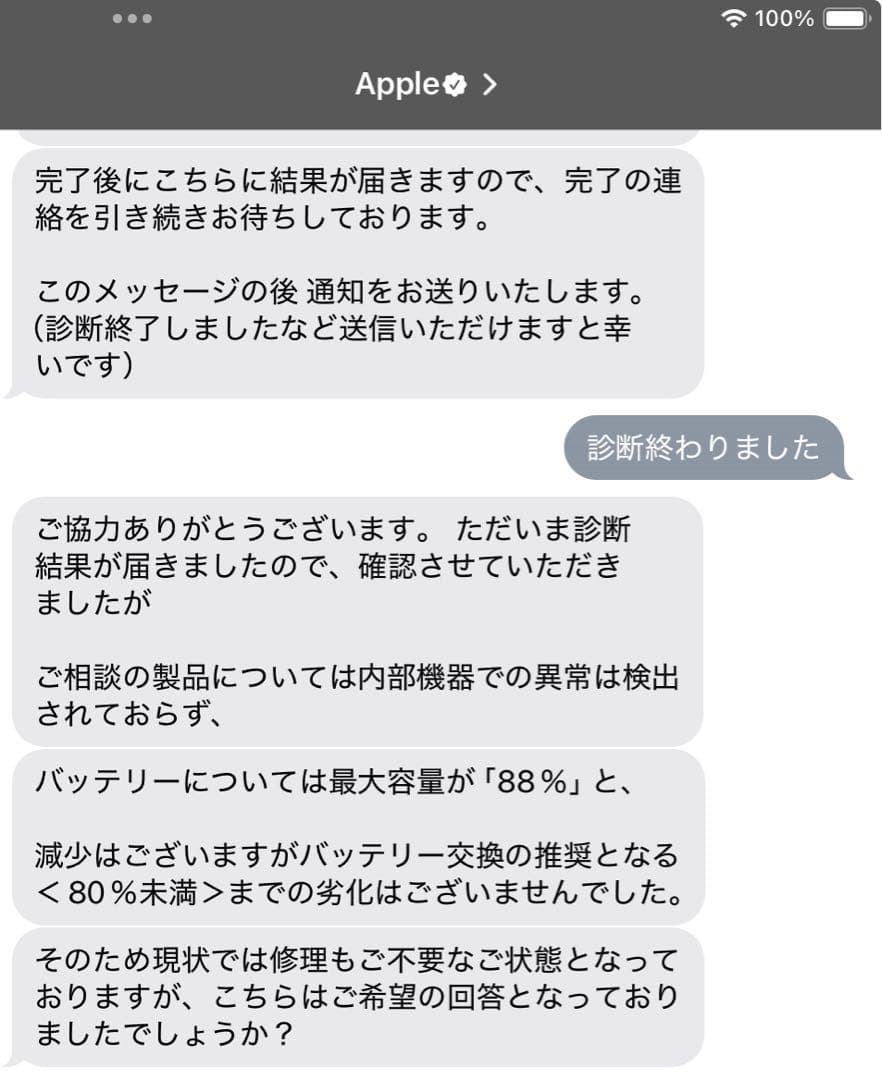Tap the verified checkmark badge beside Apple
Image resolution: width=882 pixels, height=1080 pixels.
point(455,85)
